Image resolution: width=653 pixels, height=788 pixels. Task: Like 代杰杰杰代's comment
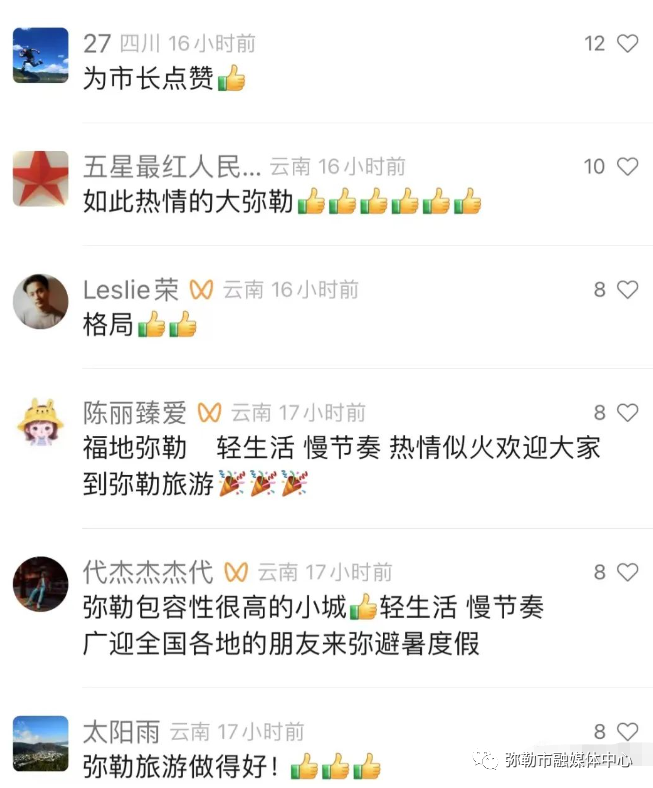(627, 572)
